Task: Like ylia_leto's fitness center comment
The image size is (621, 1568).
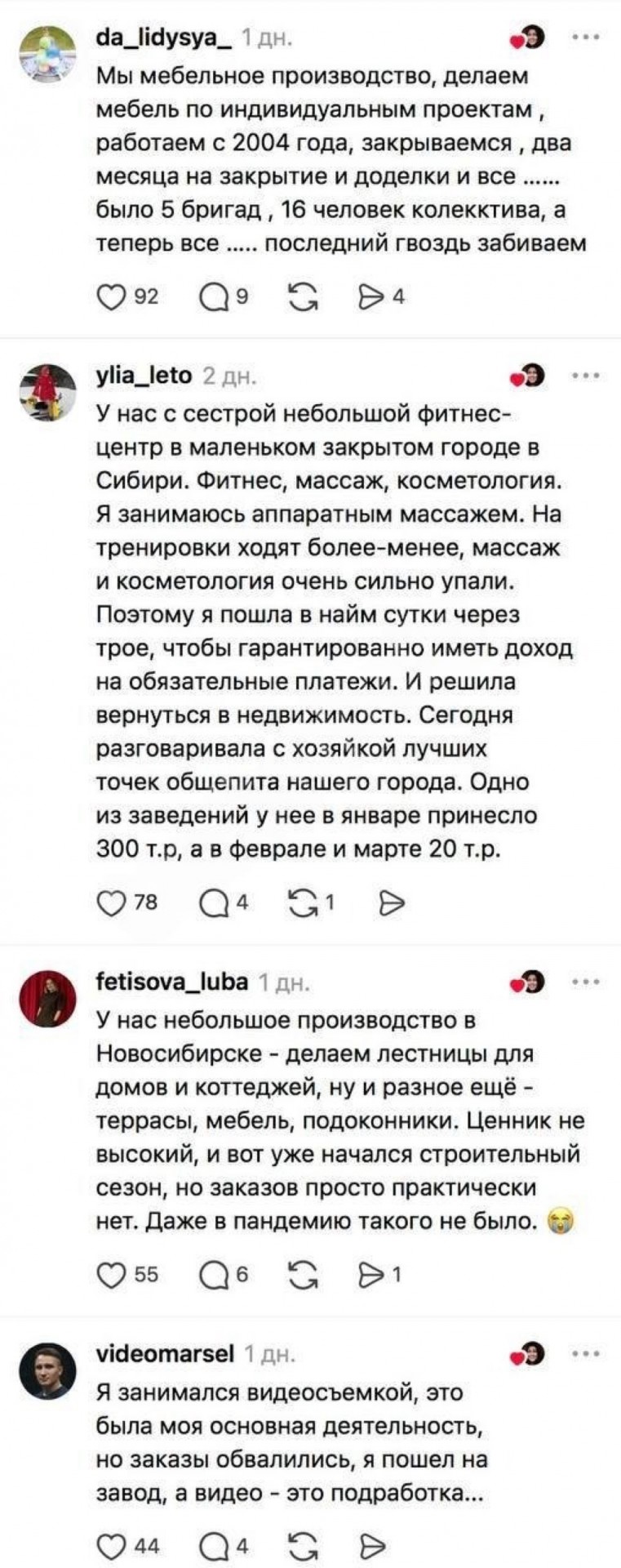Action: pos(109,902)
